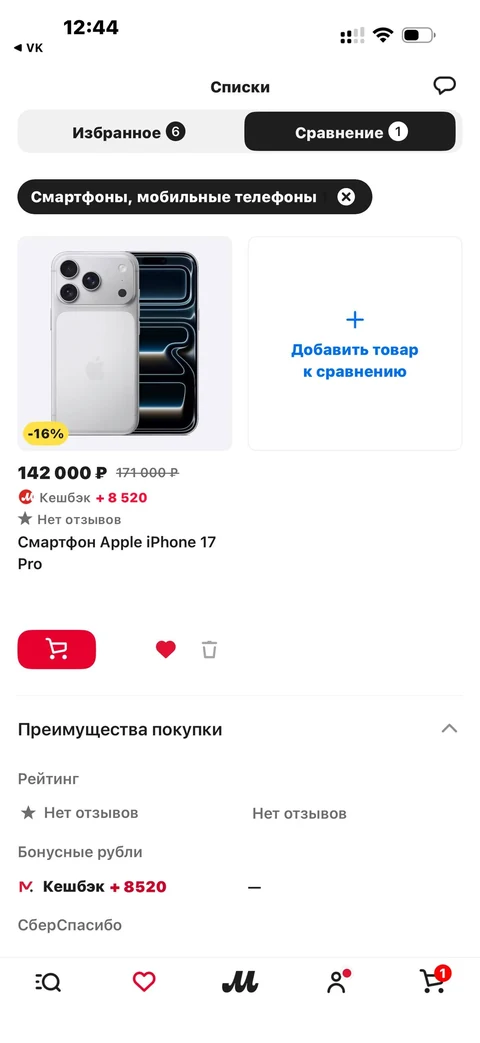
Task: Delete iPhone 17 Pro from comparison
Action: tap(209, 649)
